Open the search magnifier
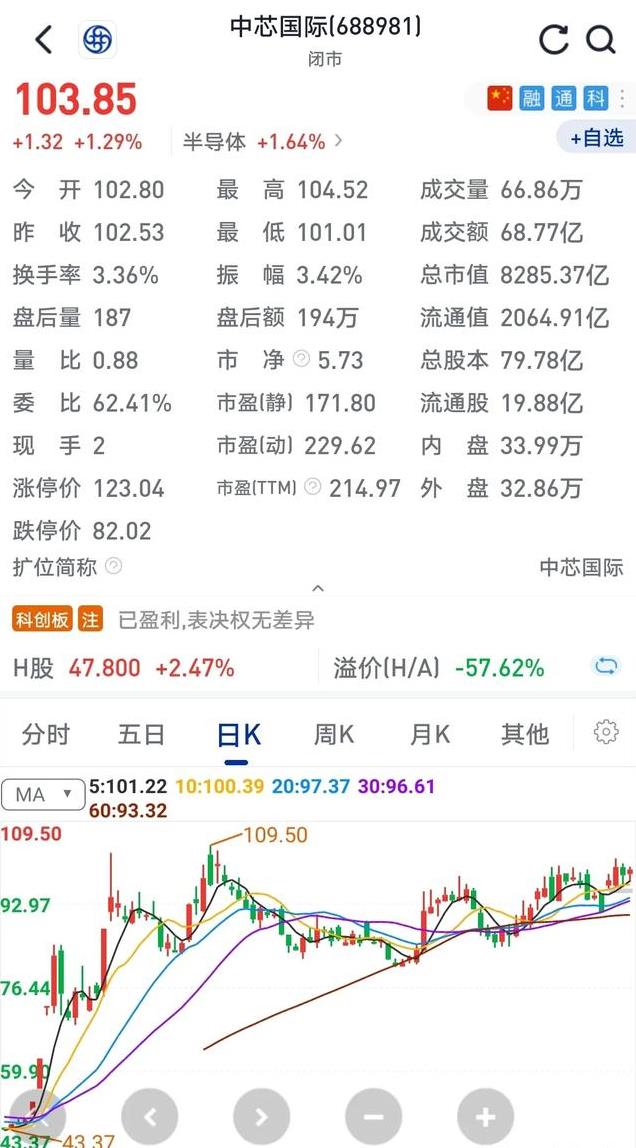This screenshot has height=1148, width=636. [601, 40]
